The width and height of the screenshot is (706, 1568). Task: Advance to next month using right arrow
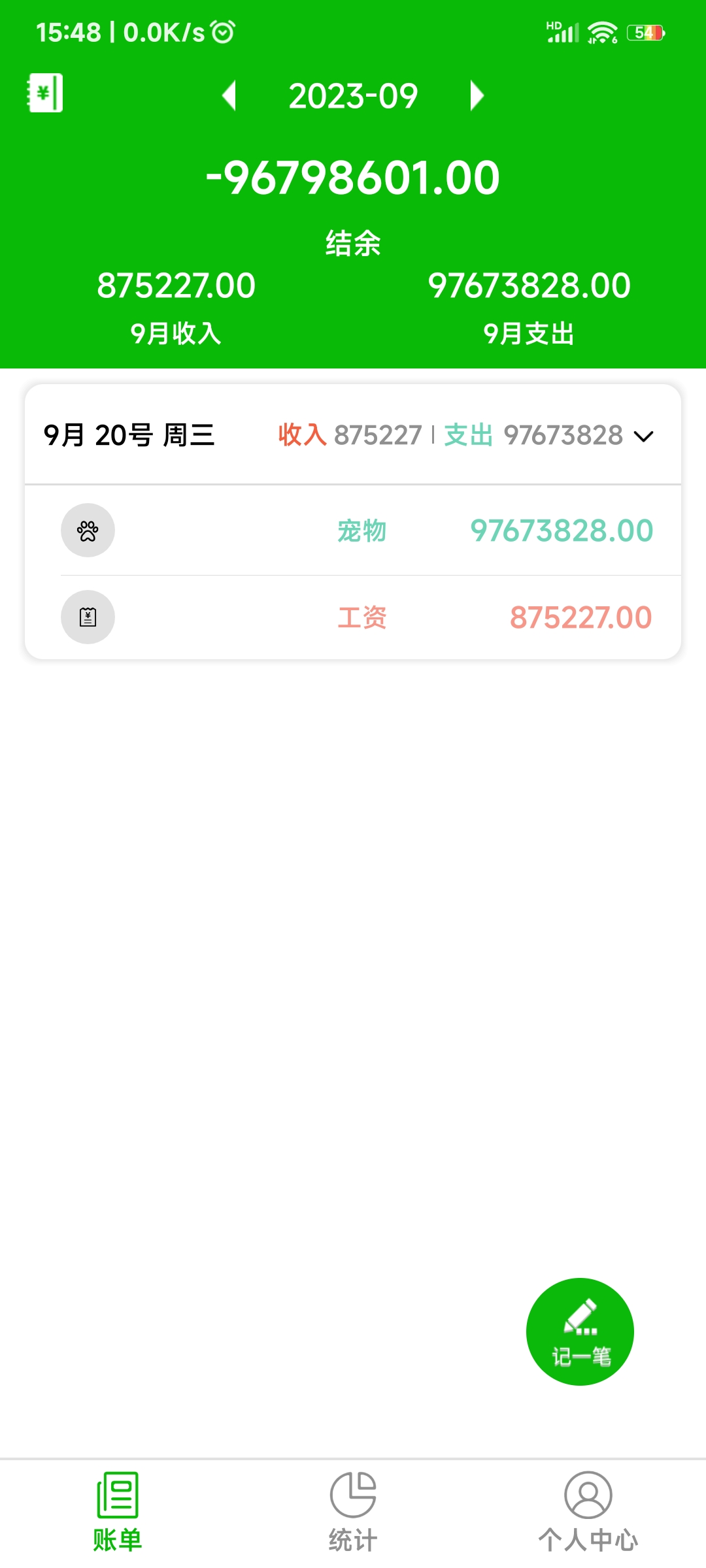click(477, 95)
